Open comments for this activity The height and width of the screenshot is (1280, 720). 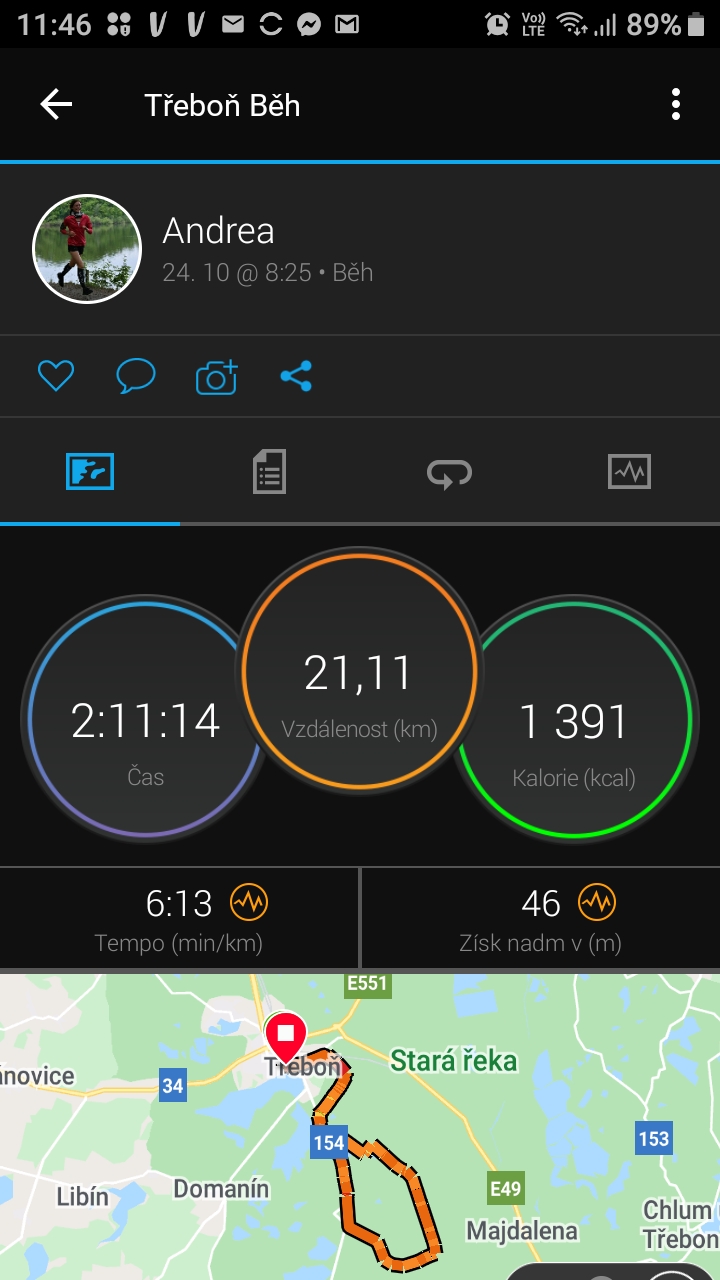point(136,376)
